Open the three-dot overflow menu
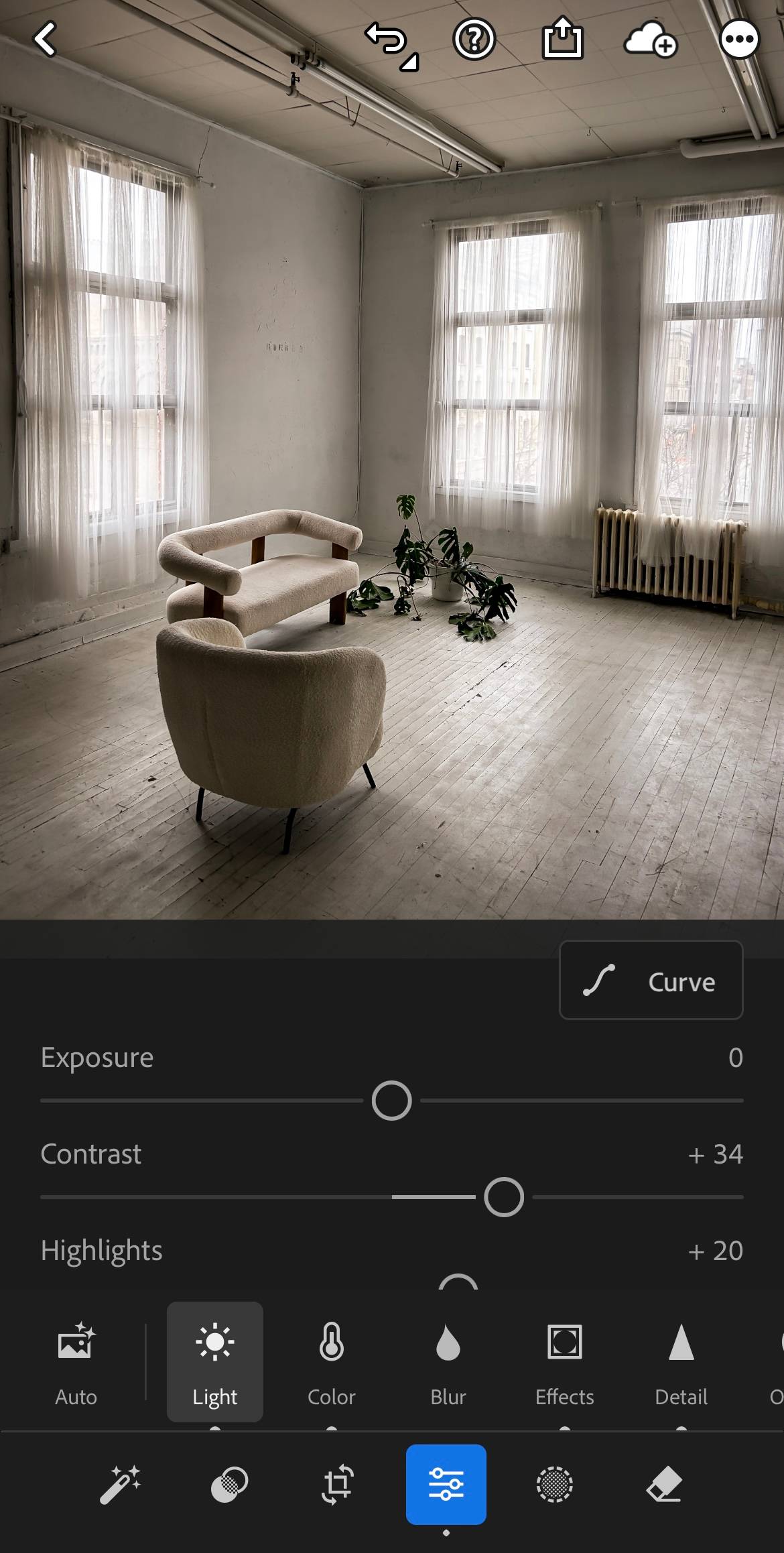784x1553 pixels. coord(738,40)
